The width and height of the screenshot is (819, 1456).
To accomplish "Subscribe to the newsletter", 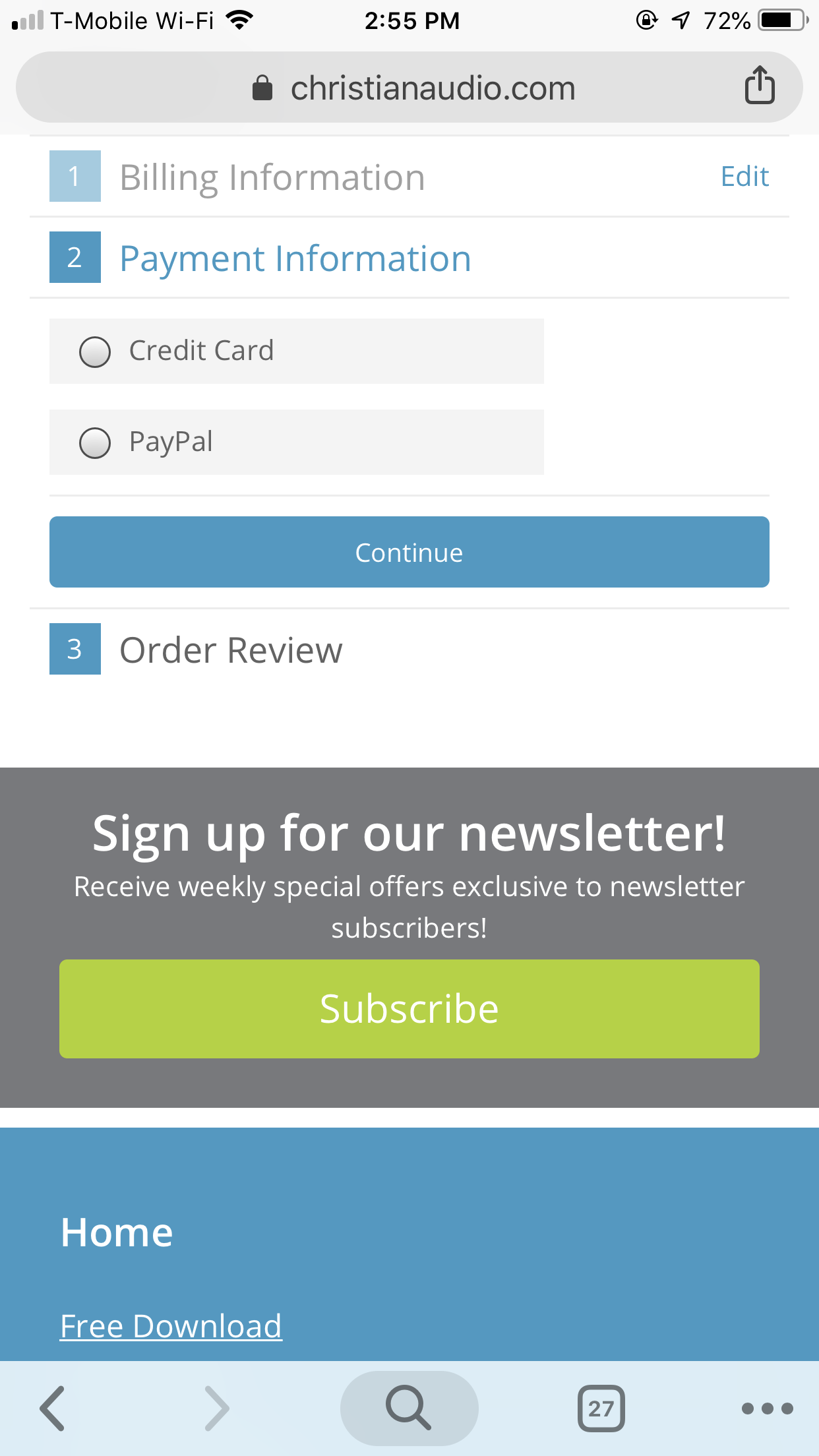I will point(409,1009).
